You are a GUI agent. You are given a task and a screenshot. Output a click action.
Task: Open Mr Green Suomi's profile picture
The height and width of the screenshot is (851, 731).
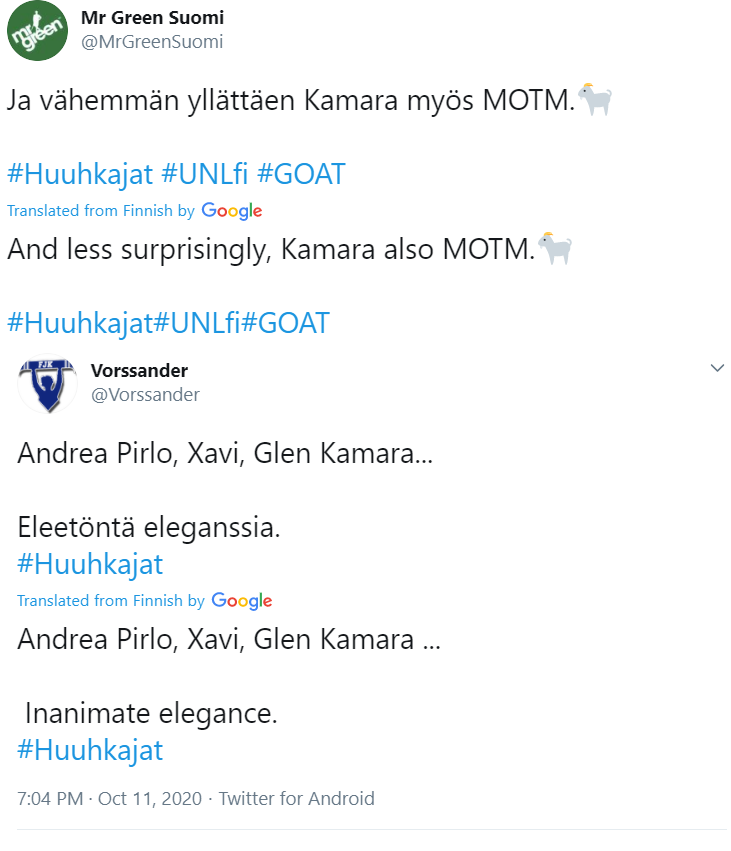[37, 31]
